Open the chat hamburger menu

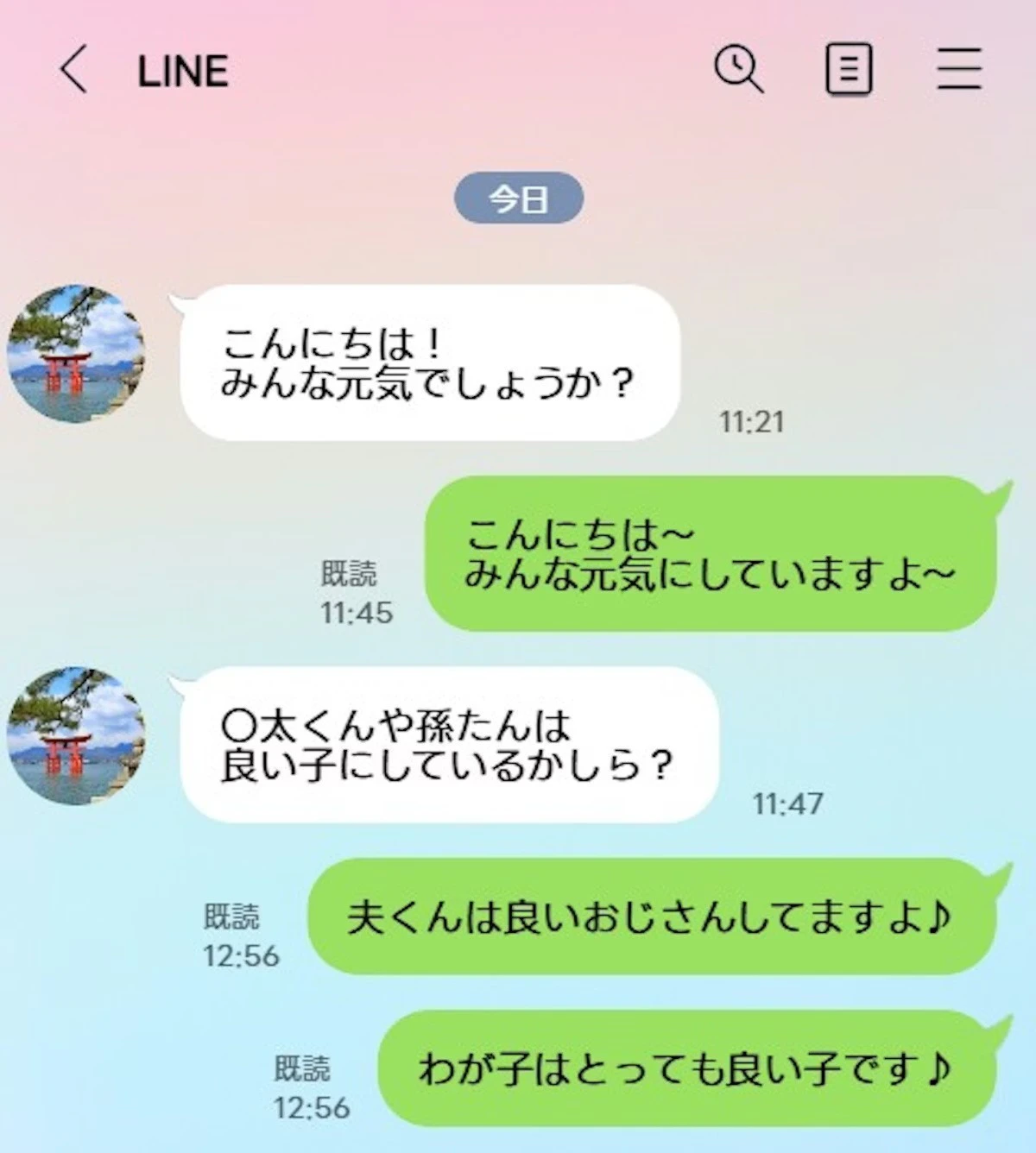959,69
